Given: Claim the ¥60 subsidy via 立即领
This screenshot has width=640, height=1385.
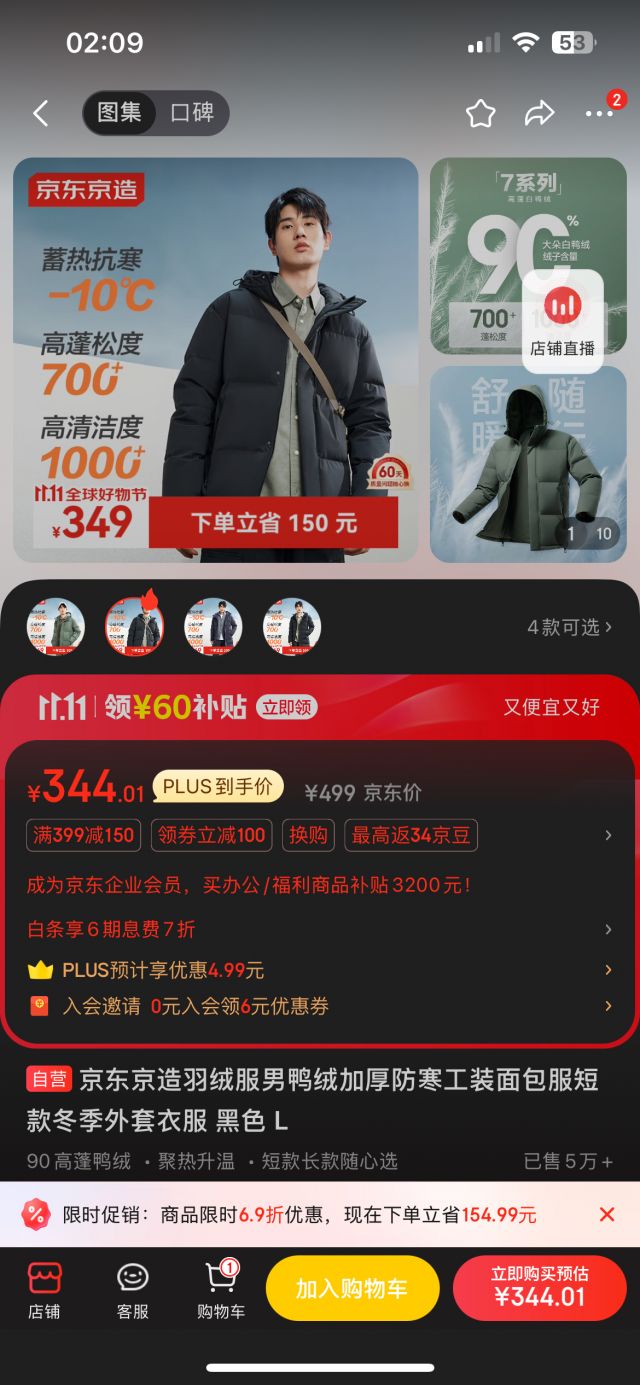Looking at the screenshot, I should (287, 707).
